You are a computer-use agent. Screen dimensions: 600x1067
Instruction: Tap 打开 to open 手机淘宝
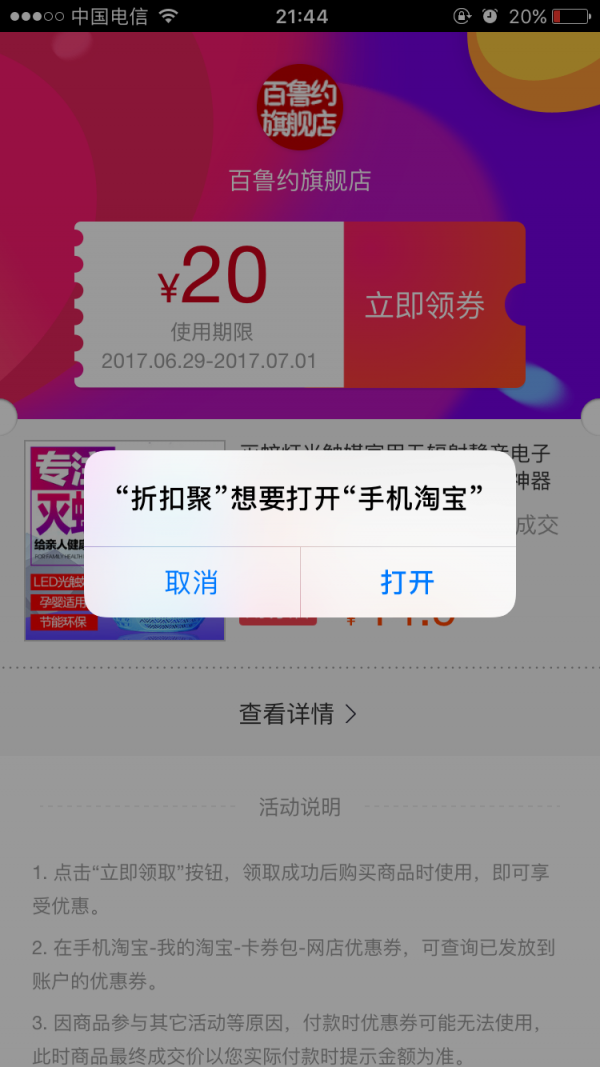(x=407, y=582)
